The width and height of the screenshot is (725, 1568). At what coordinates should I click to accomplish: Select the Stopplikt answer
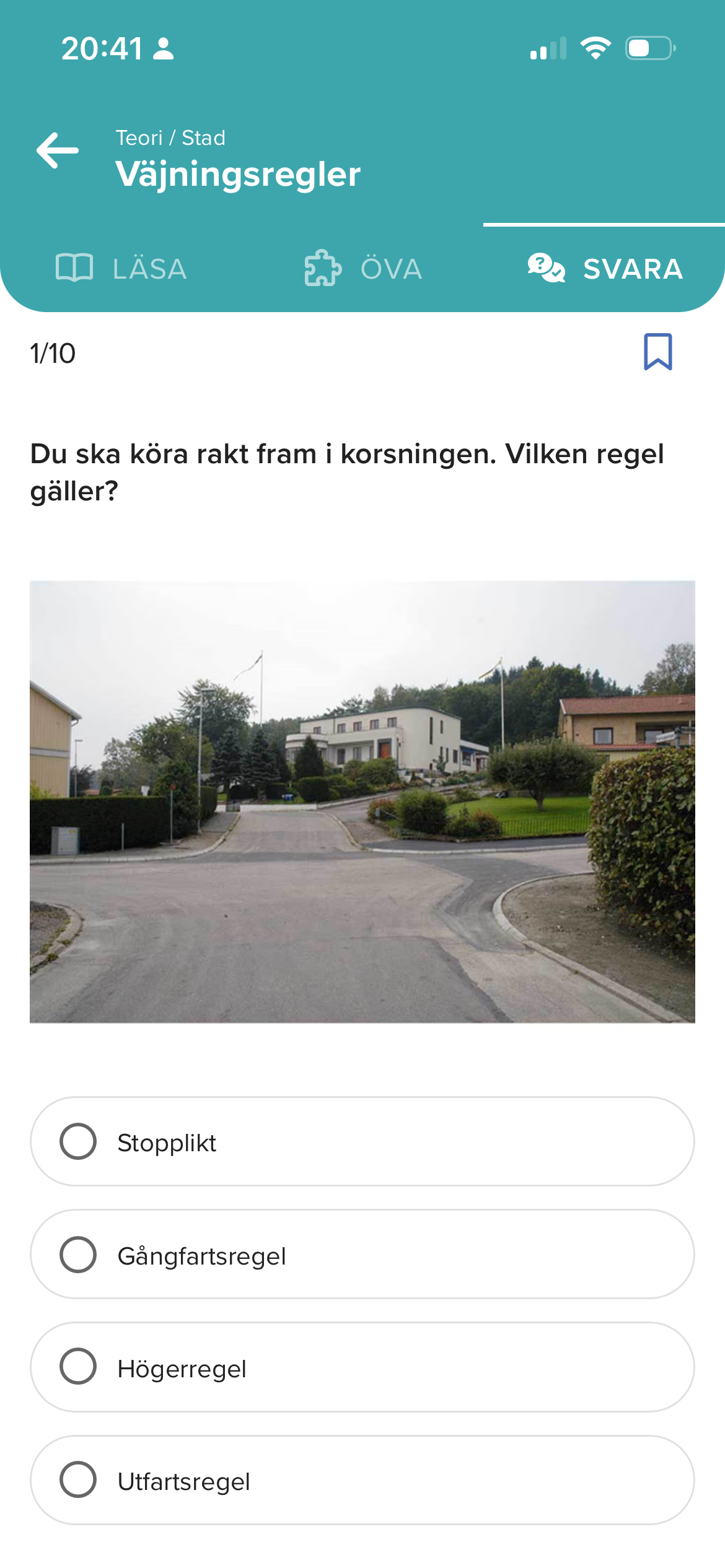click(x=362, y=1141)
